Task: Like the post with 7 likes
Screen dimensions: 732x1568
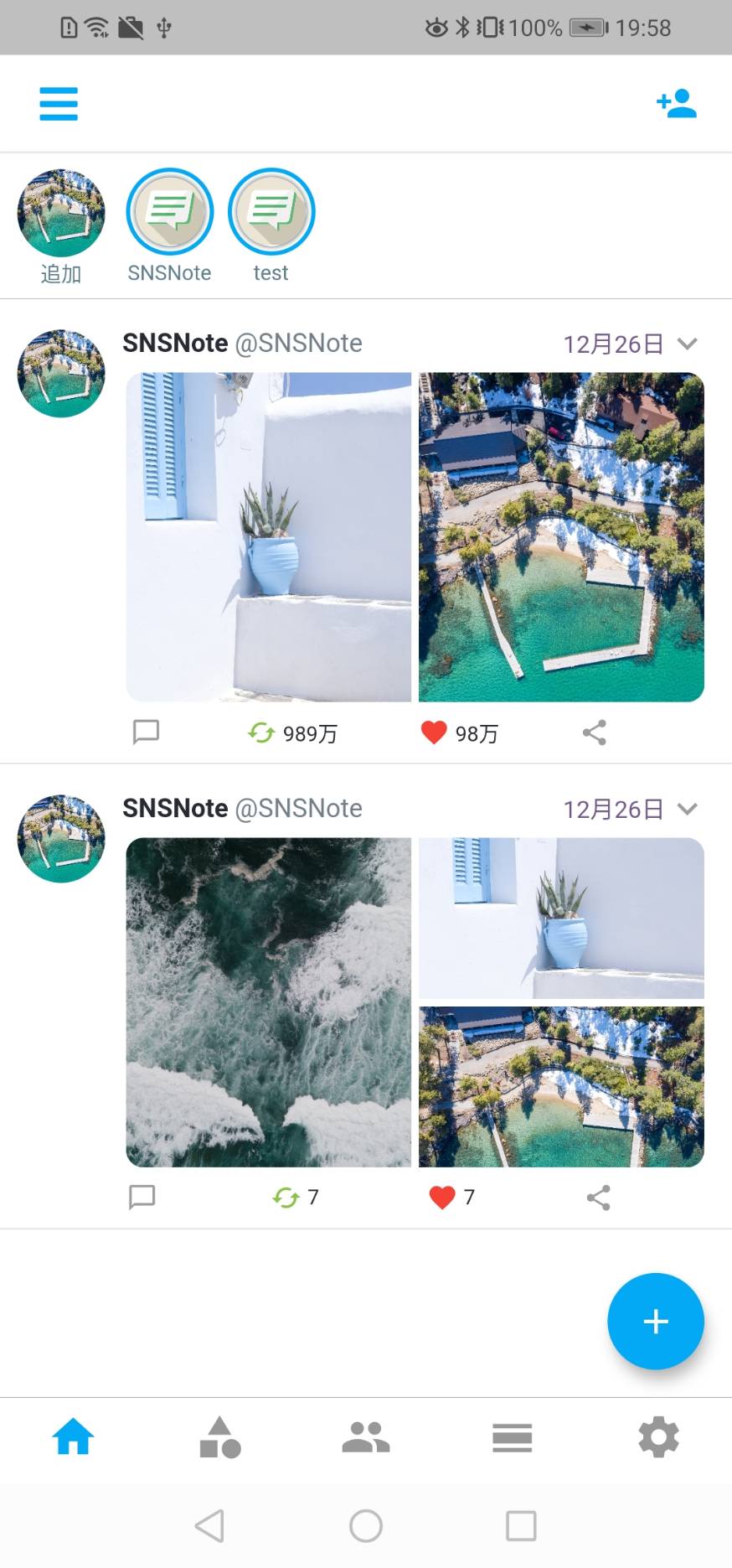Action: [441, 1198]
